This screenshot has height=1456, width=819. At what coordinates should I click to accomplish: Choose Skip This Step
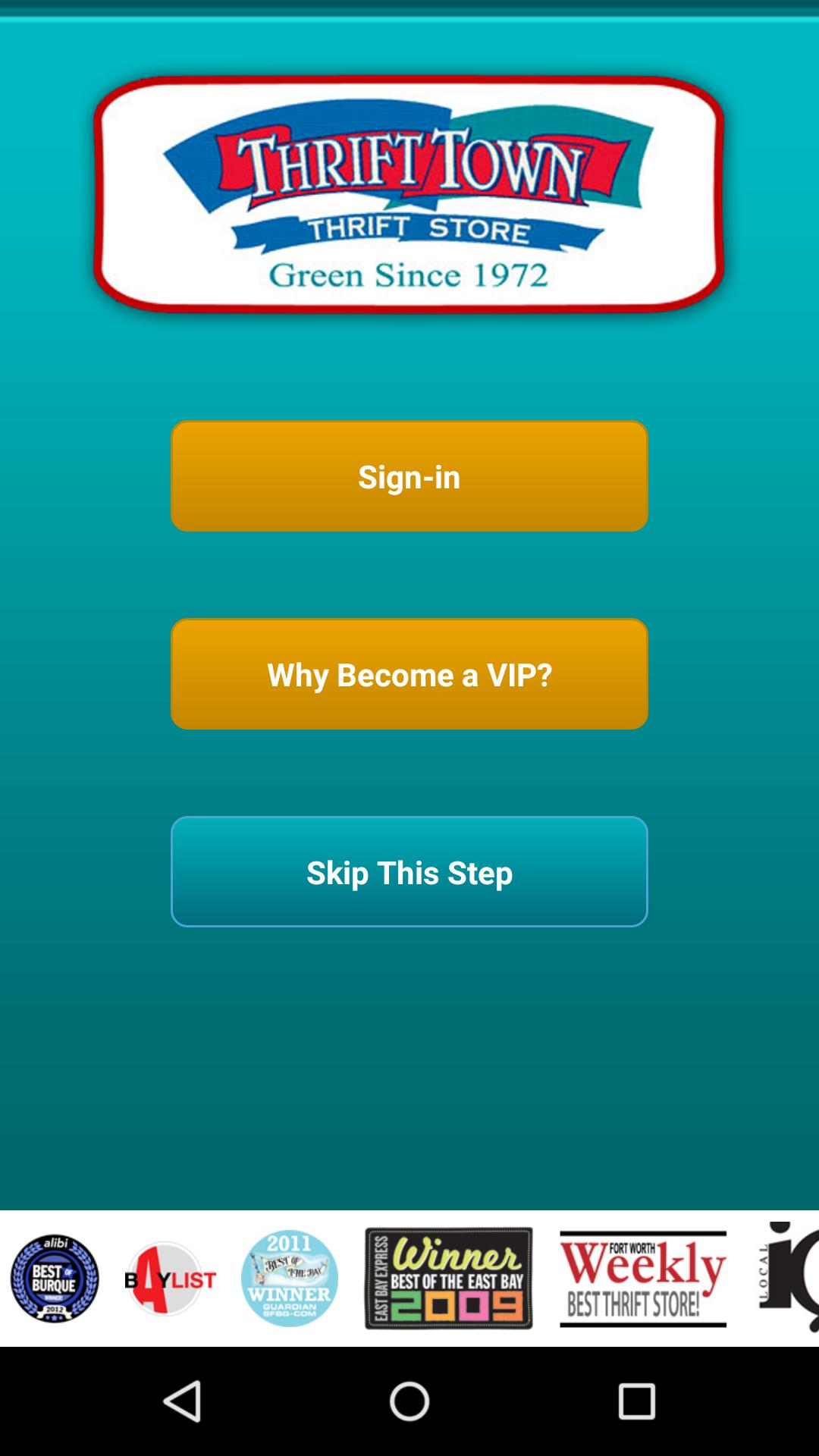click(x=409, y=872)
